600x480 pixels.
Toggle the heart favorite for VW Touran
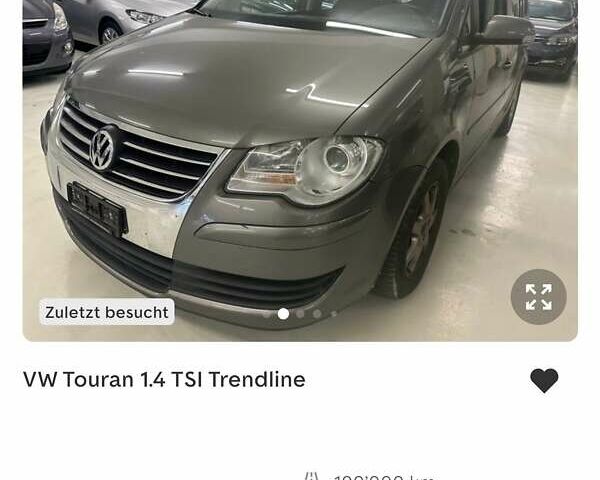click(544, 380)
